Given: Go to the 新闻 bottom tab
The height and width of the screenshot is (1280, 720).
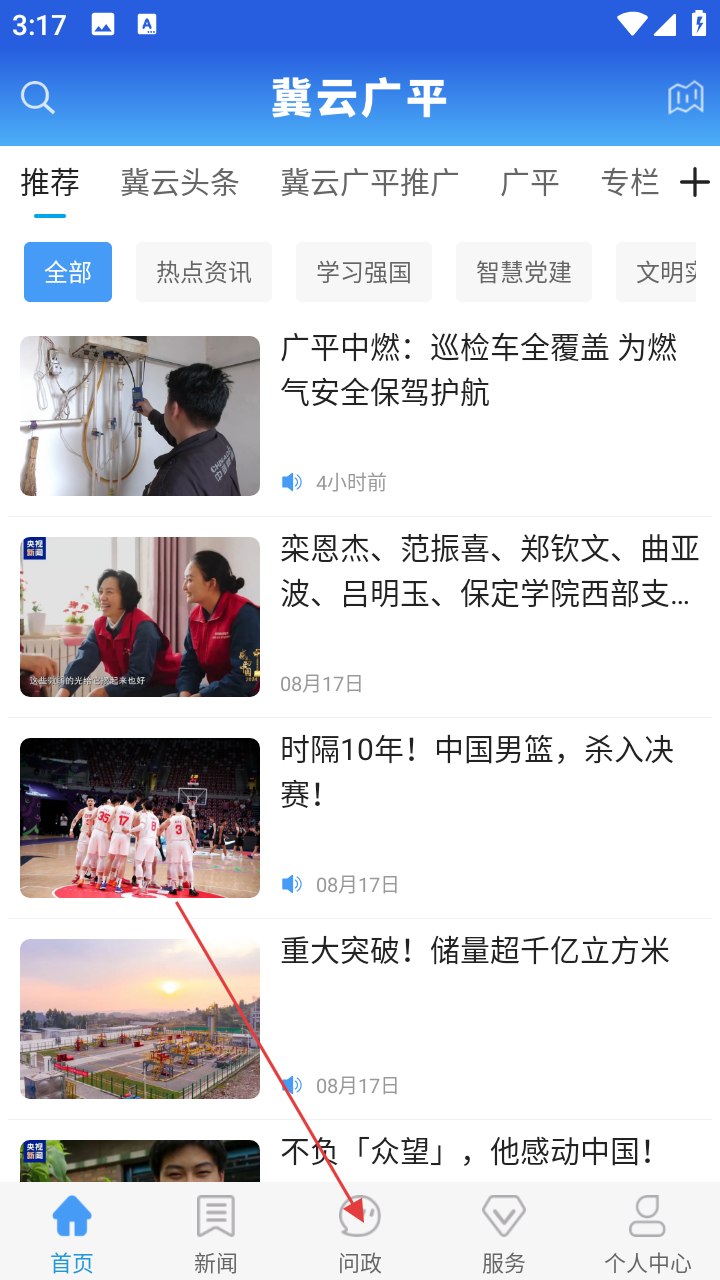Looking at the screenshot, I should point(216,1234).
